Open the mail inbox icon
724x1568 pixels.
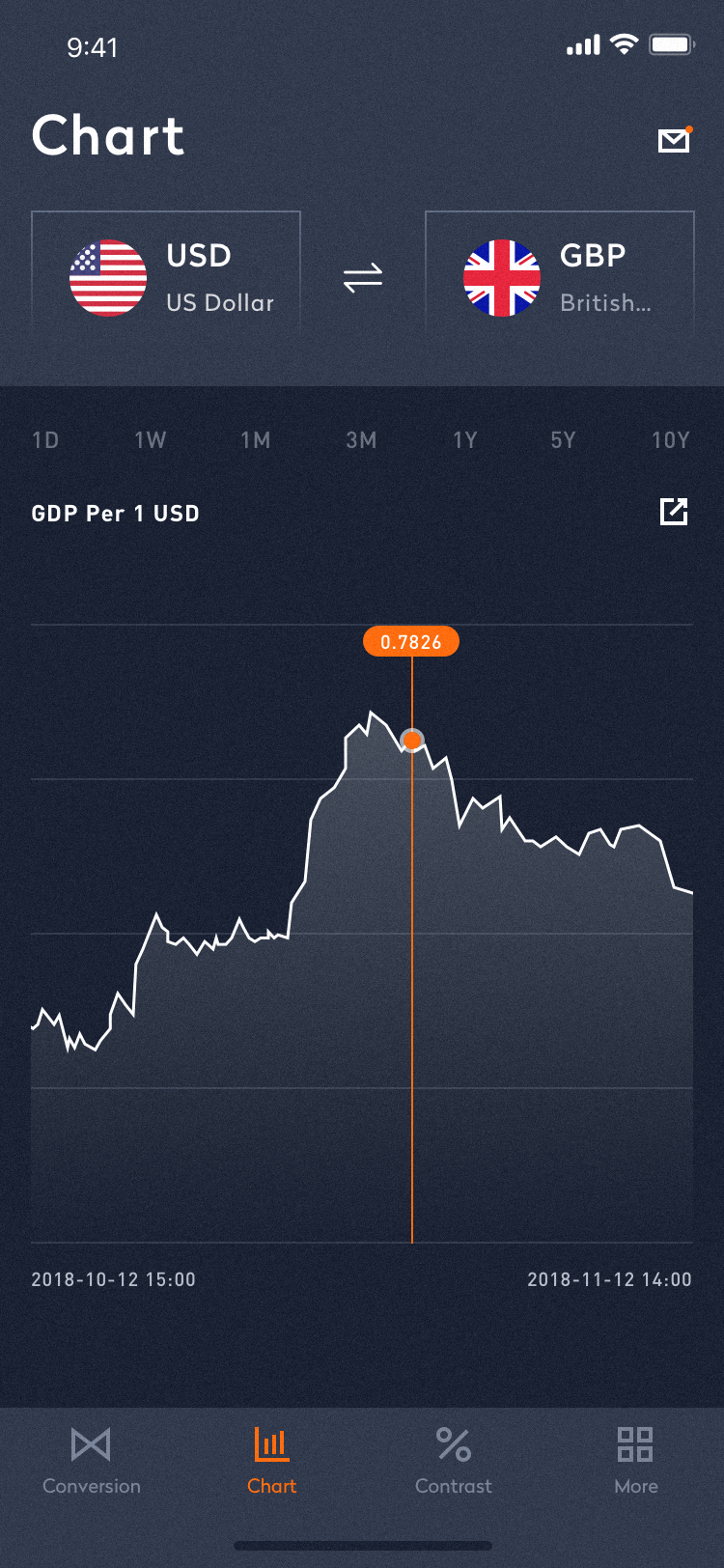tap(674, 140)
